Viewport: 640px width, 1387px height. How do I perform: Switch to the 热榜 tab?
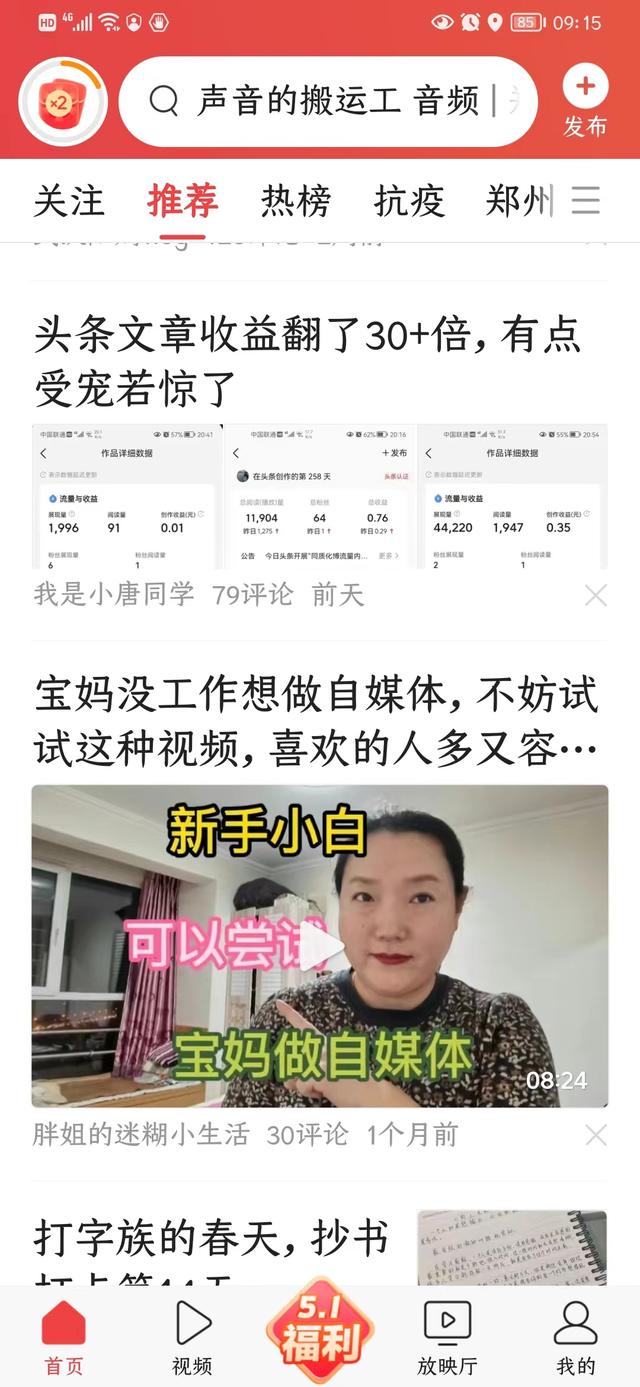(x=296, y=201)
